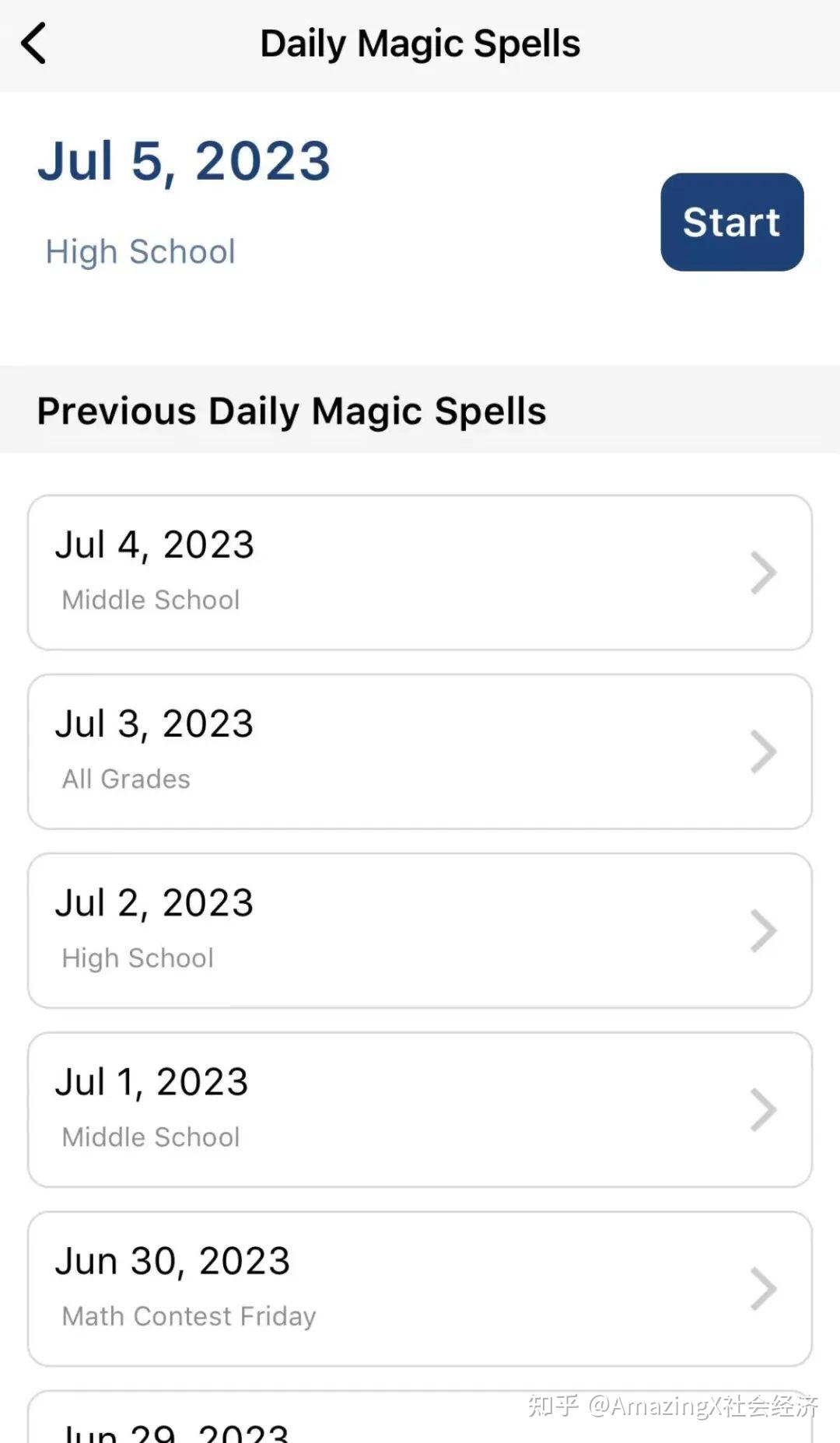Select the Jul 1, 2023 Middle School spell
840x1443 pixels.
[420, 1109]
